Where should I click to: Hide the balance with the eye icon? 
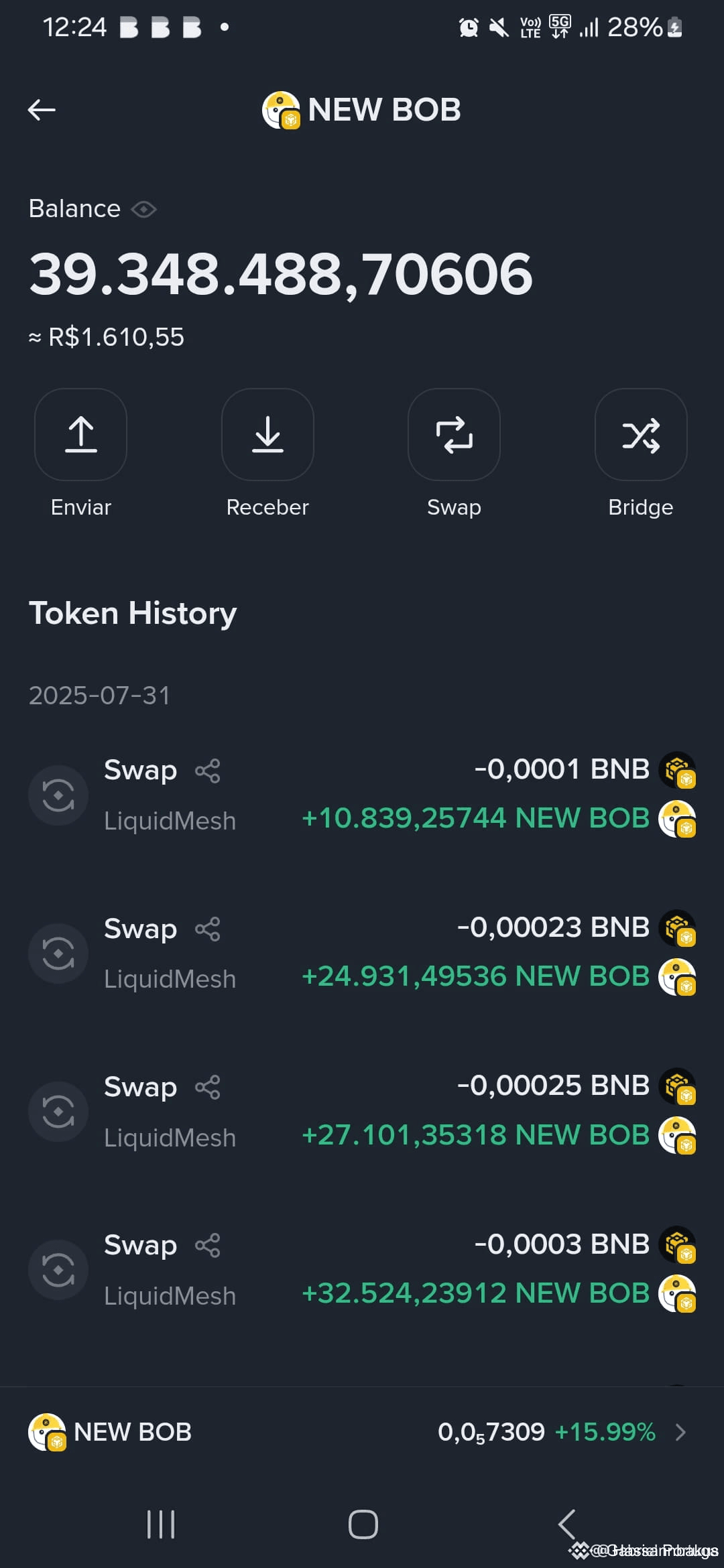tap(143, 210)
